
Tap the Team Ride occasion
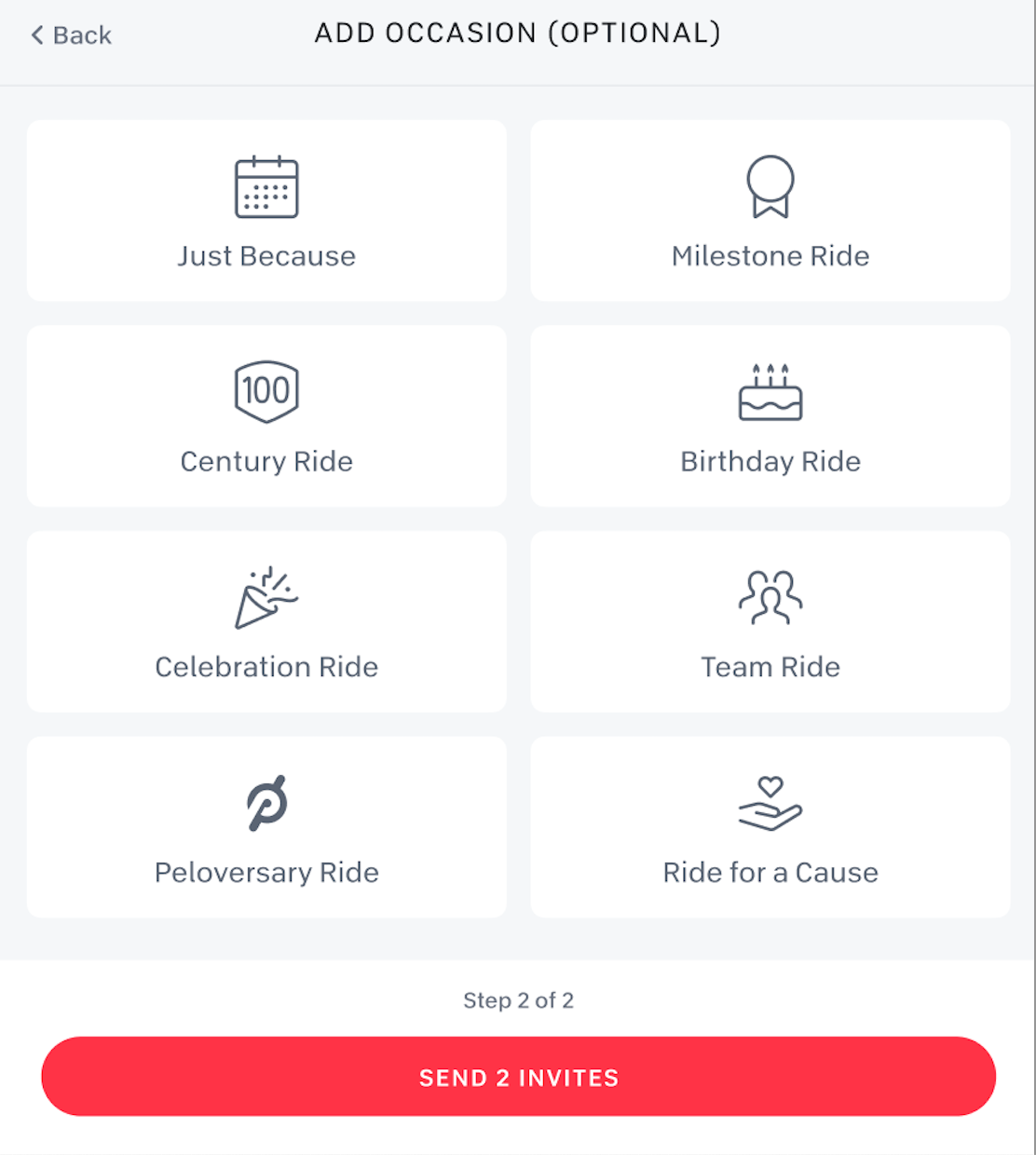point(770,622)
